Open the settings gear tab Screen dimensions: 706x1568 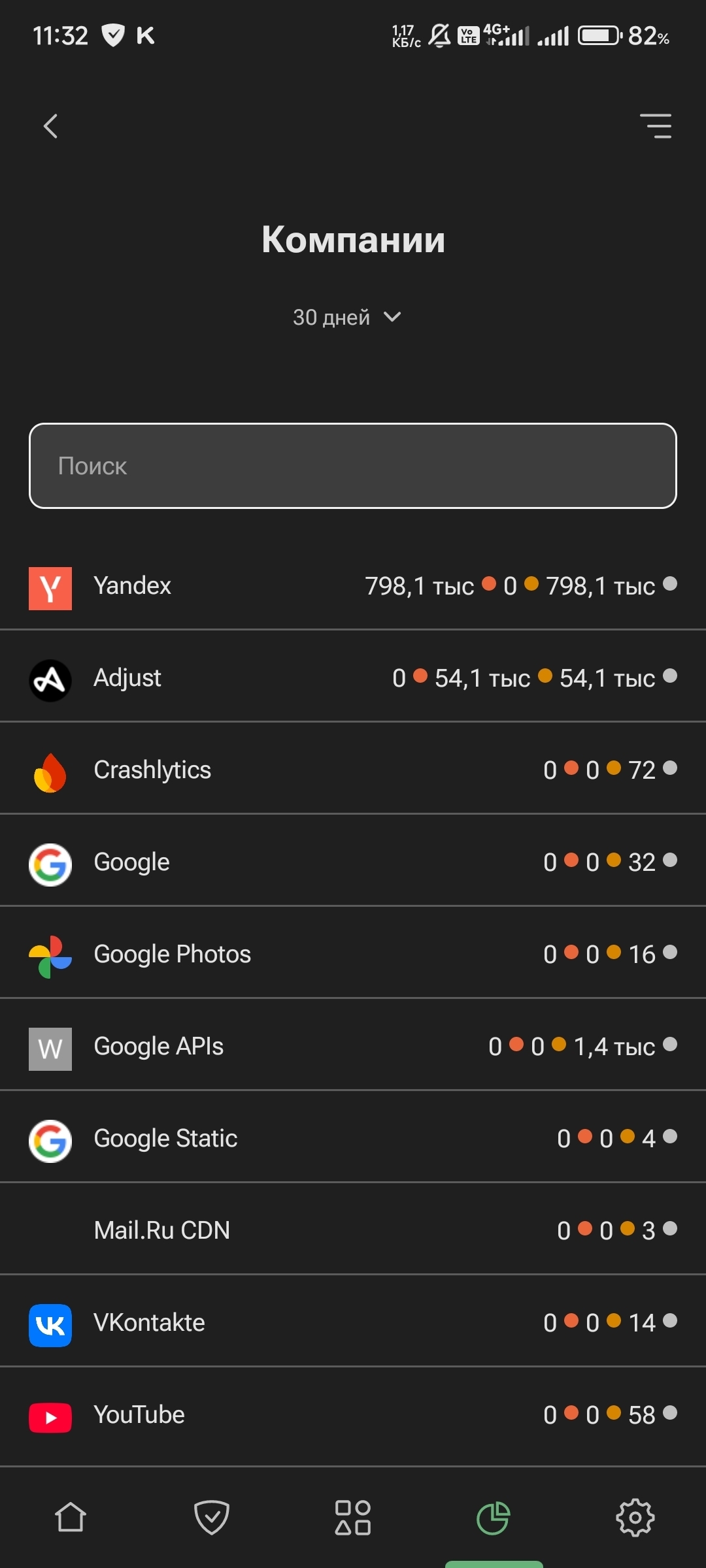[635, 1517]
